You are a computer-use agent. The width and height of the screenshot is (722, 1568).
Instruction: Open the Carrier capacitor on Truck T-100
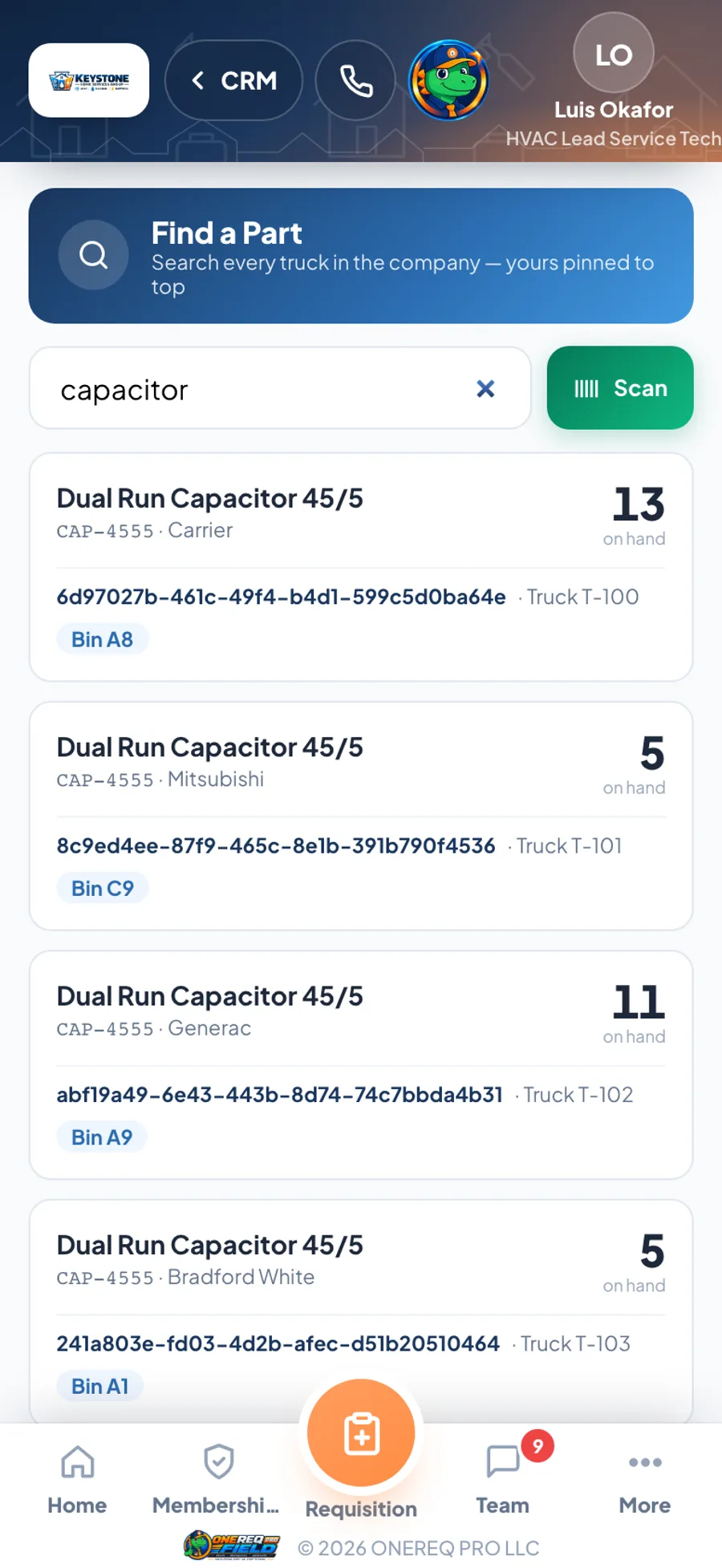click(361, 567)
